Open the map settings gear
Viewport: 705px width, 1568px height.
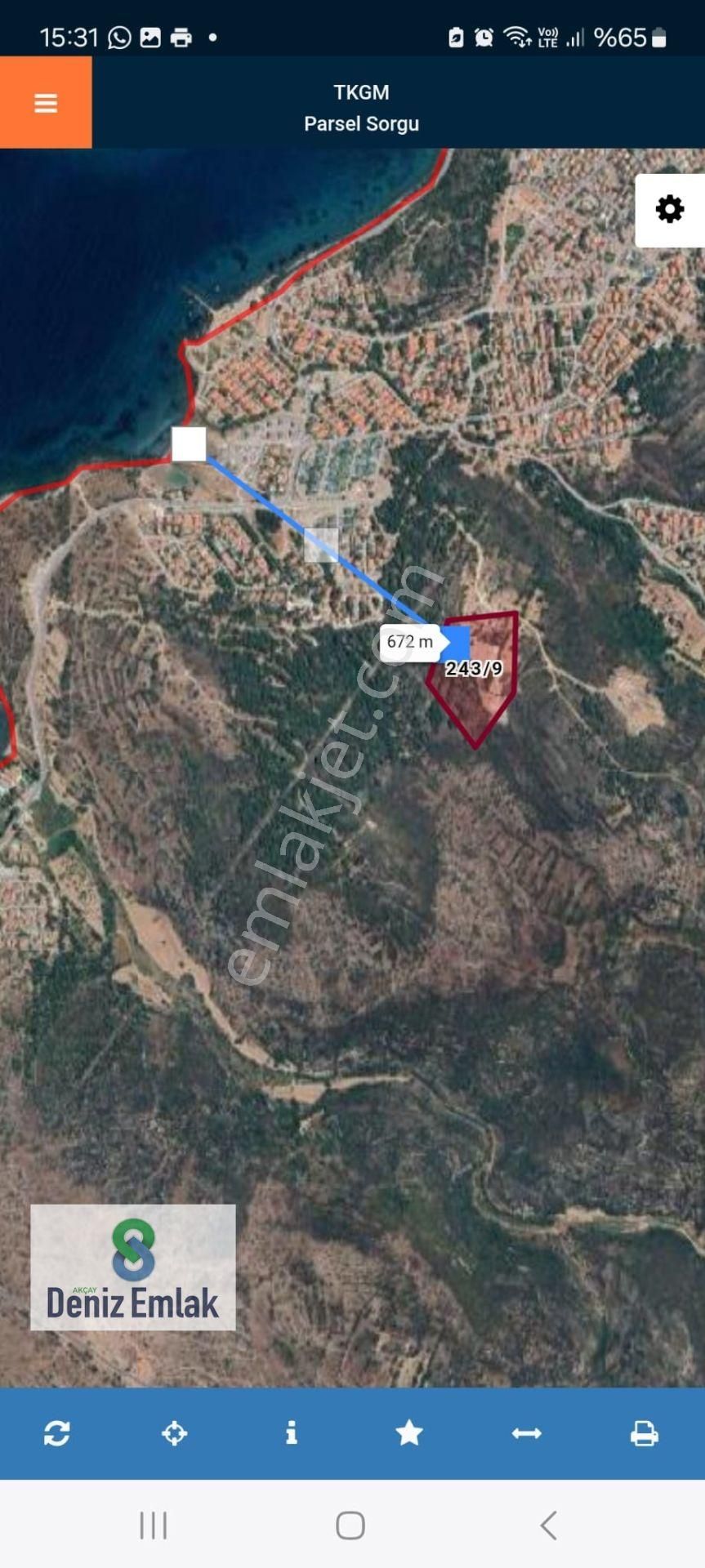coord(670,209)
